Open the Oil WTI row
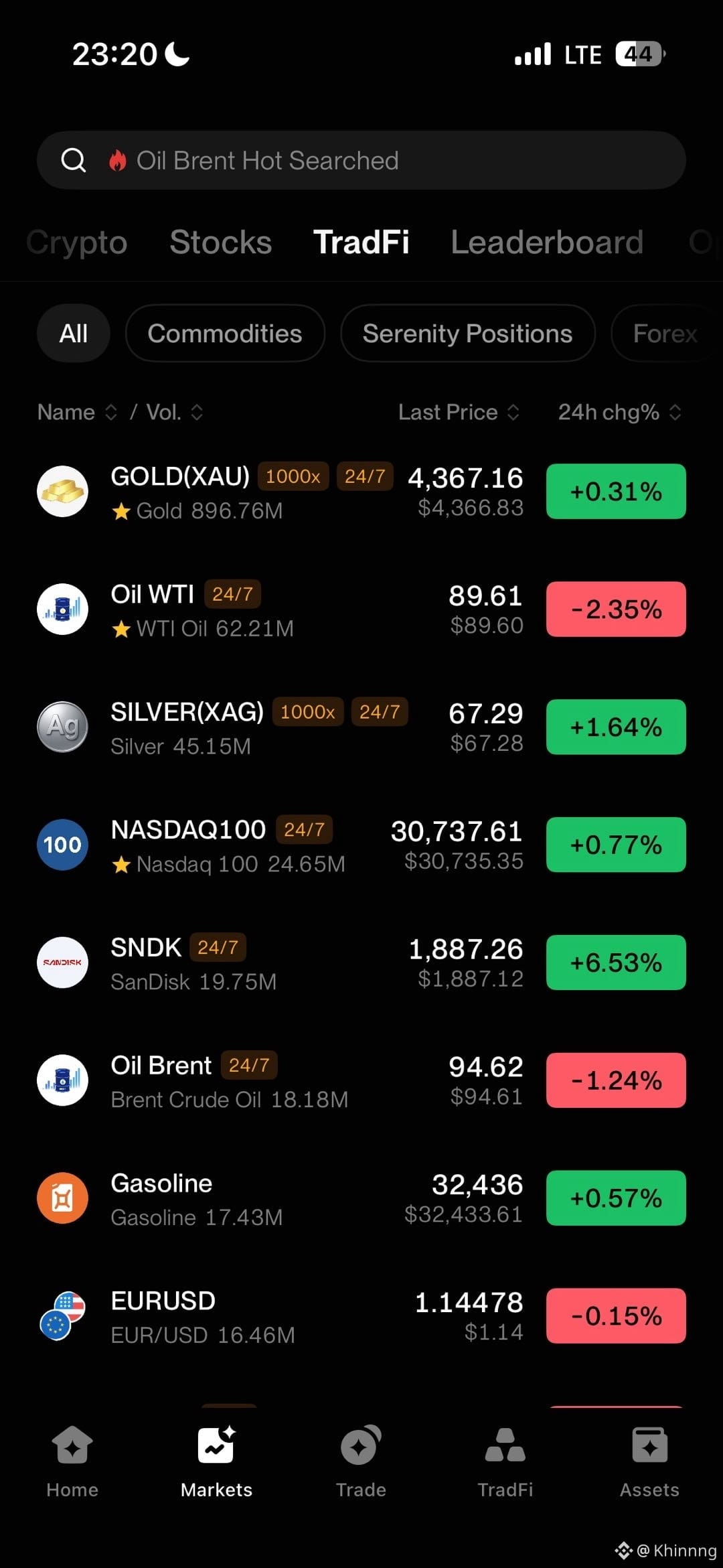Screen dimensions: 723x1568 (x=361, y=610)
